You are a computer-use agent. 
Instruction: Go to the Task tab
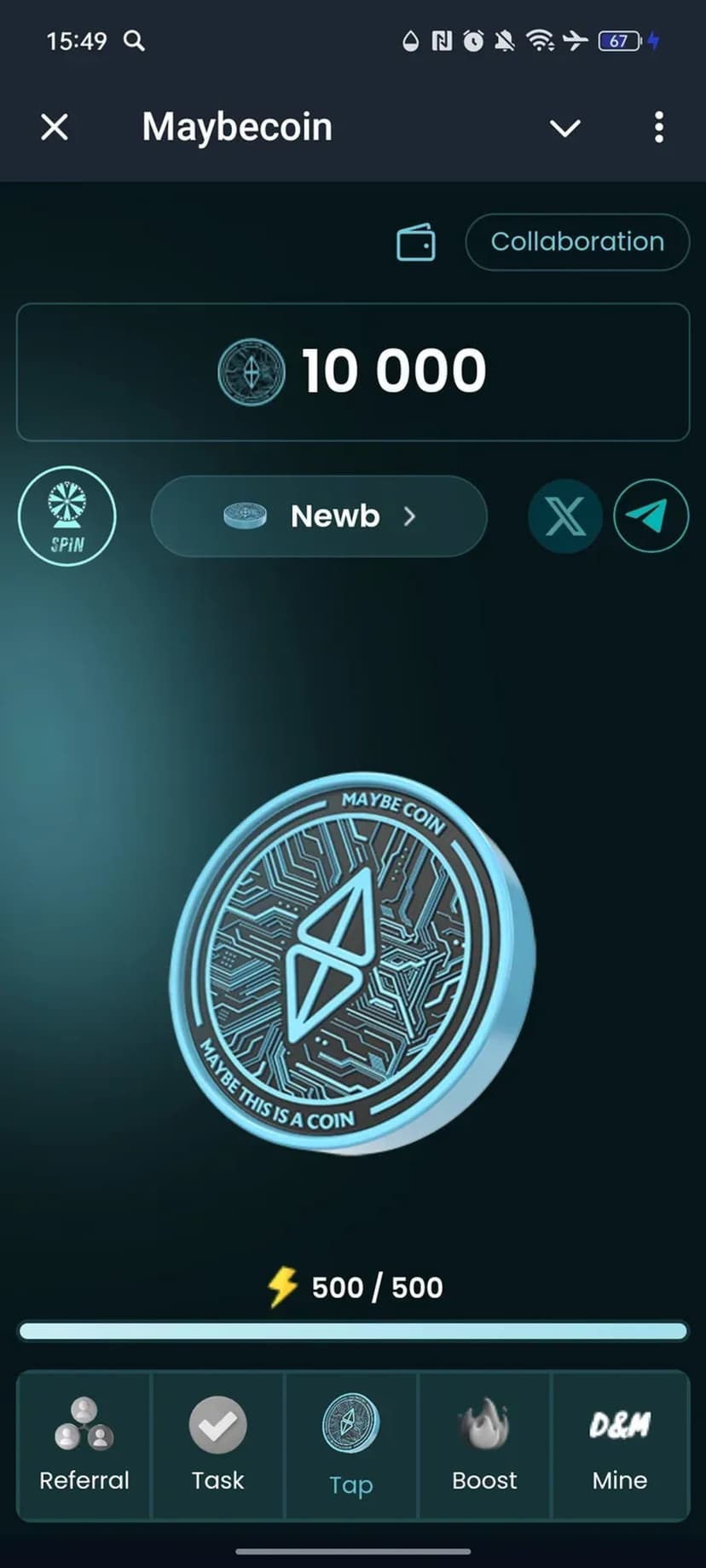click(217, 1445)
